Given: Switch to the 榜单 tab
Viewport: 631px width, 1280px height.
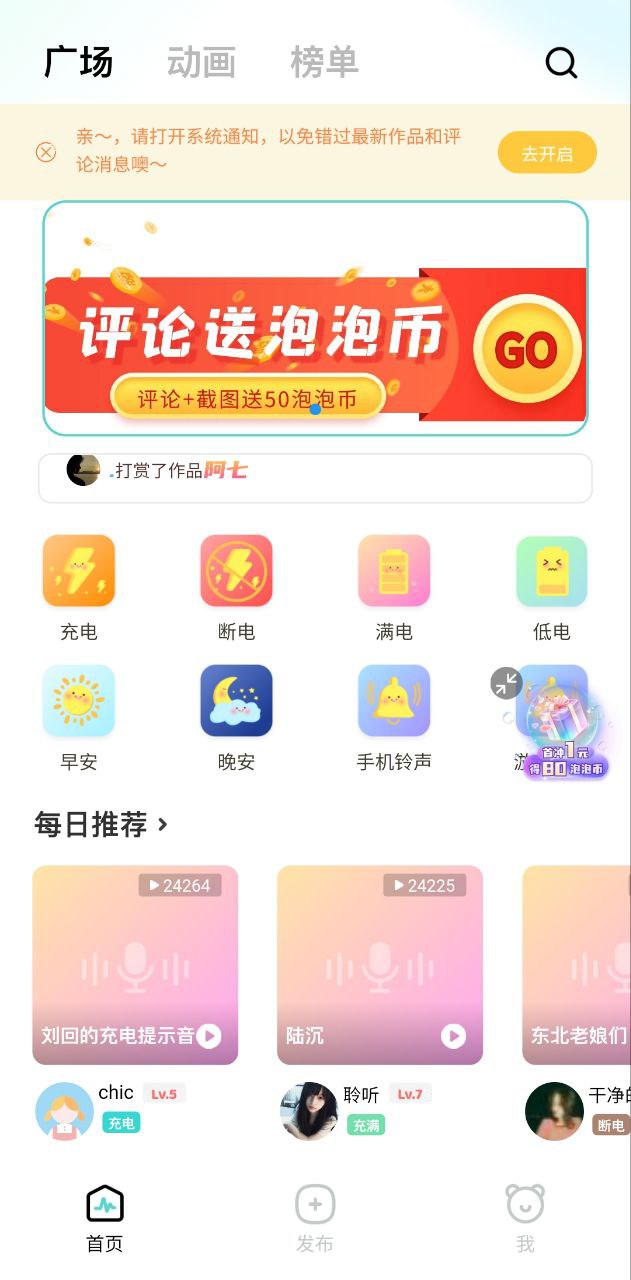Looking at the screenshot, I should 324,62.
